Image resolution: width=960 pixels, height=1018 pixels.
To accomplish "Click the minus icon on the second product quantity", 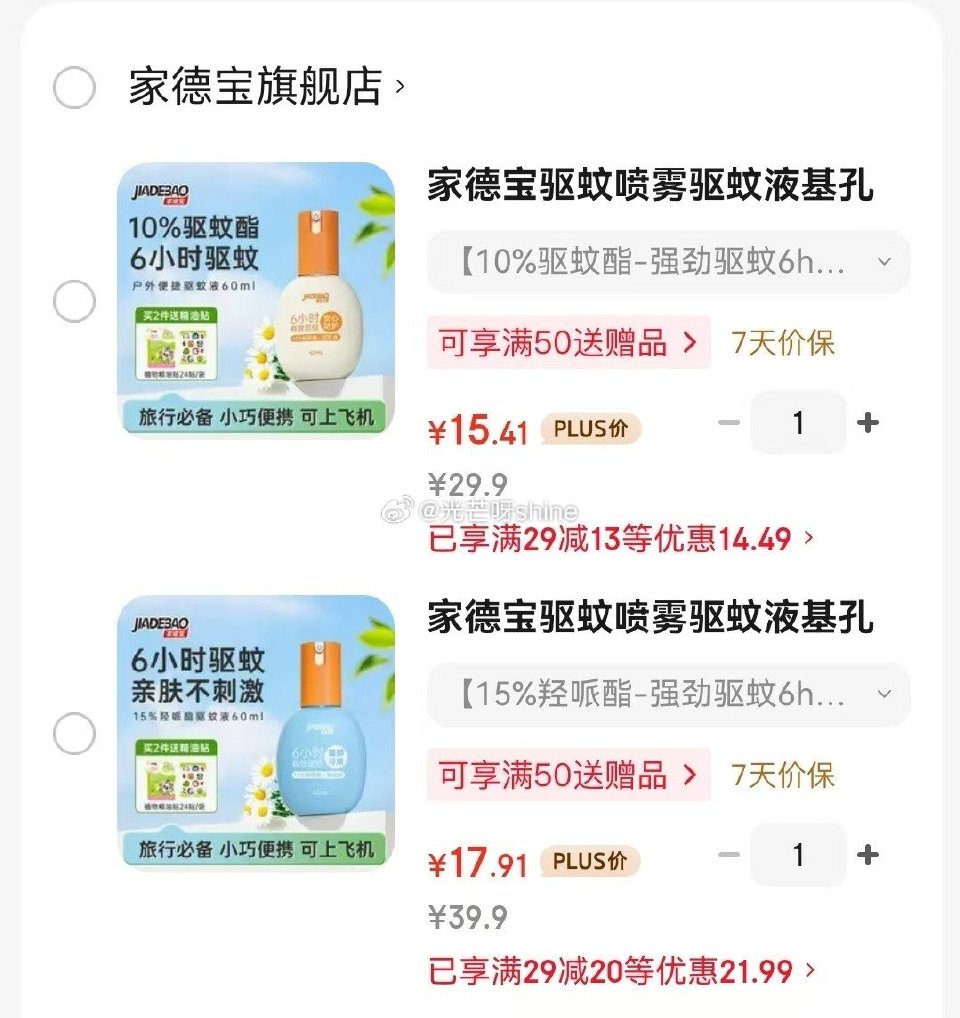I will coord(728,855).
